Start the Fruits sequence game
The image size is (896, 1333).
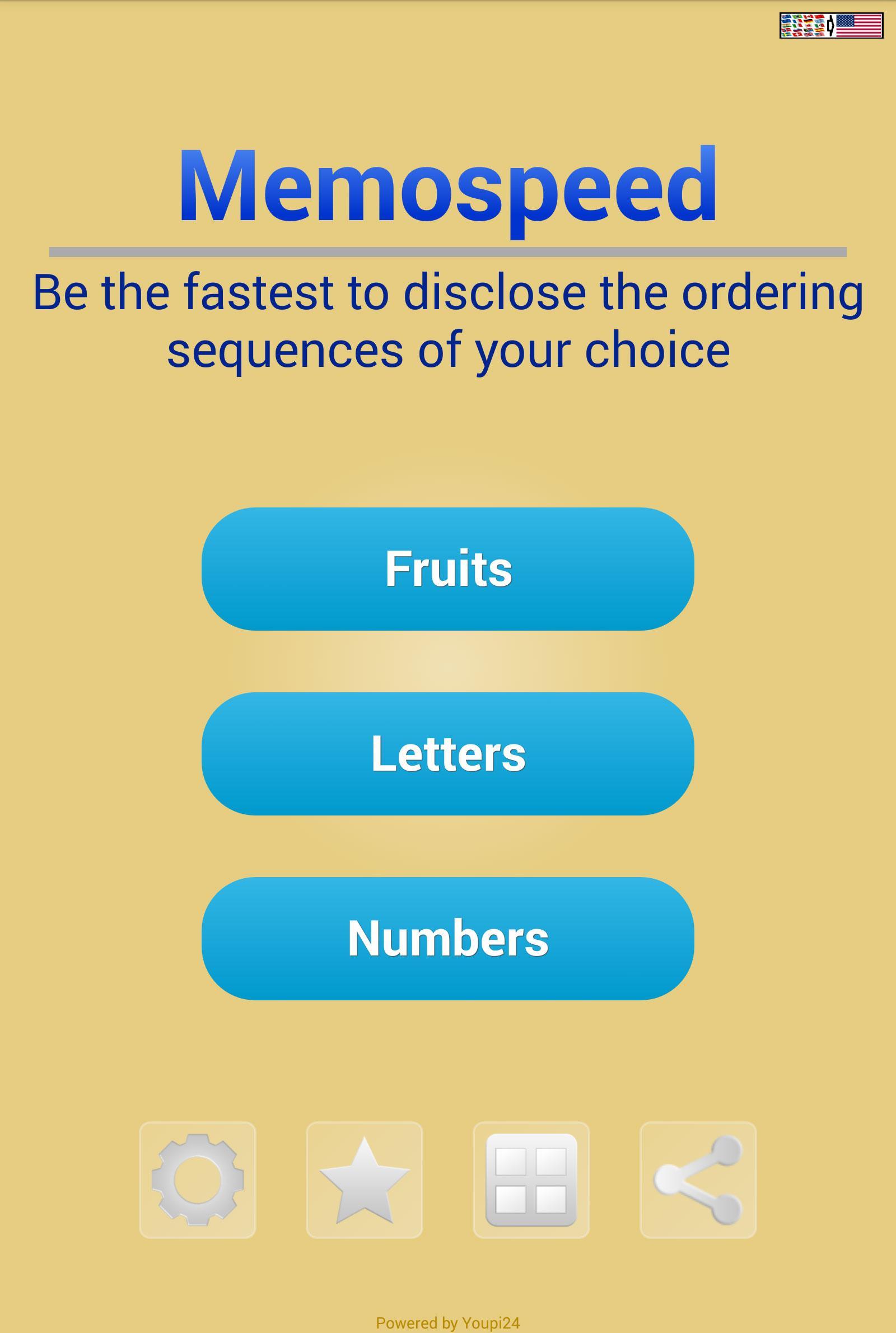(447, 568)
